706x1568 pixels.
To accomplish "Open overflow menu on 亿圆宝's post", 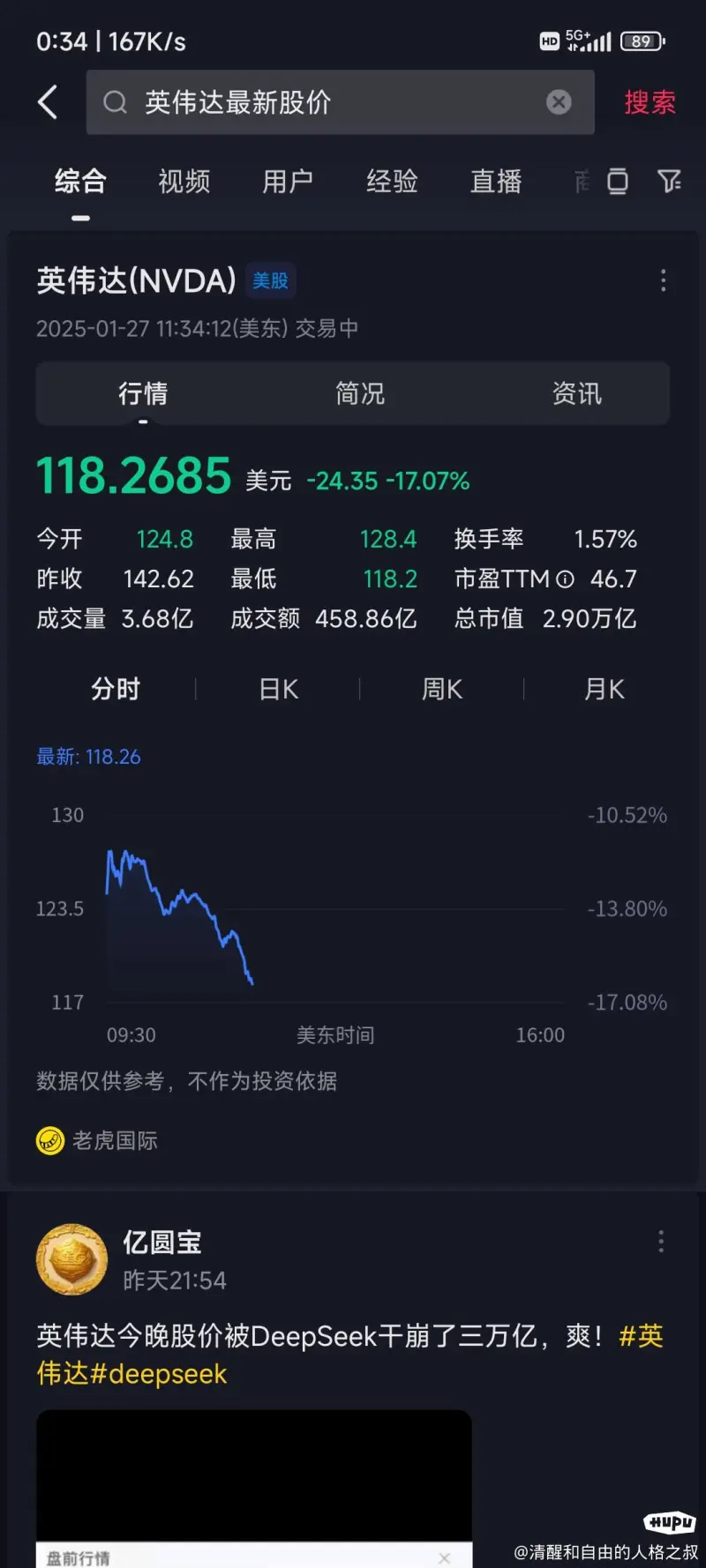I will 661,1242.
